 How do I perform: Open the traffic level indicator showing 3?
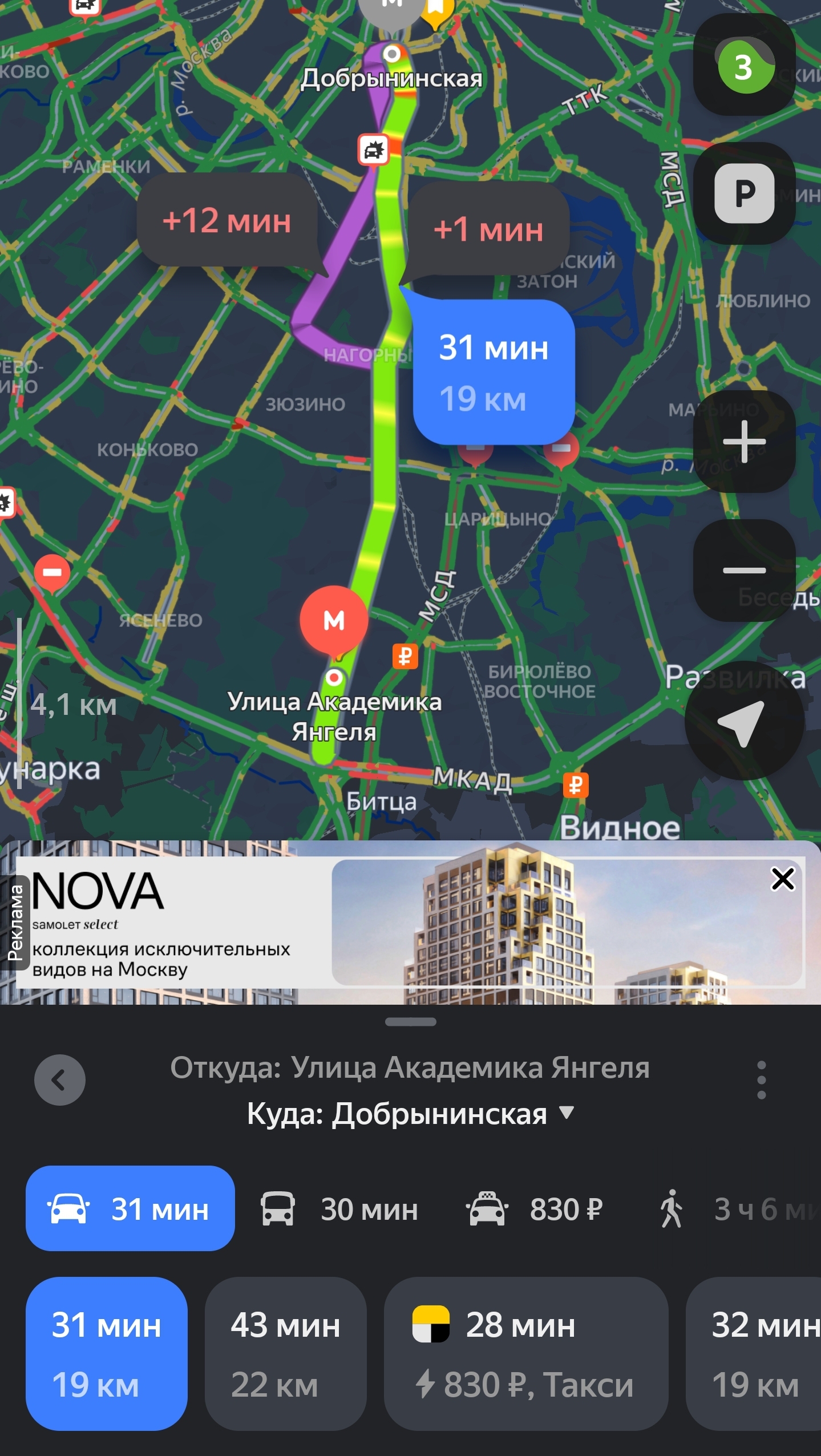tap(743, 66)
